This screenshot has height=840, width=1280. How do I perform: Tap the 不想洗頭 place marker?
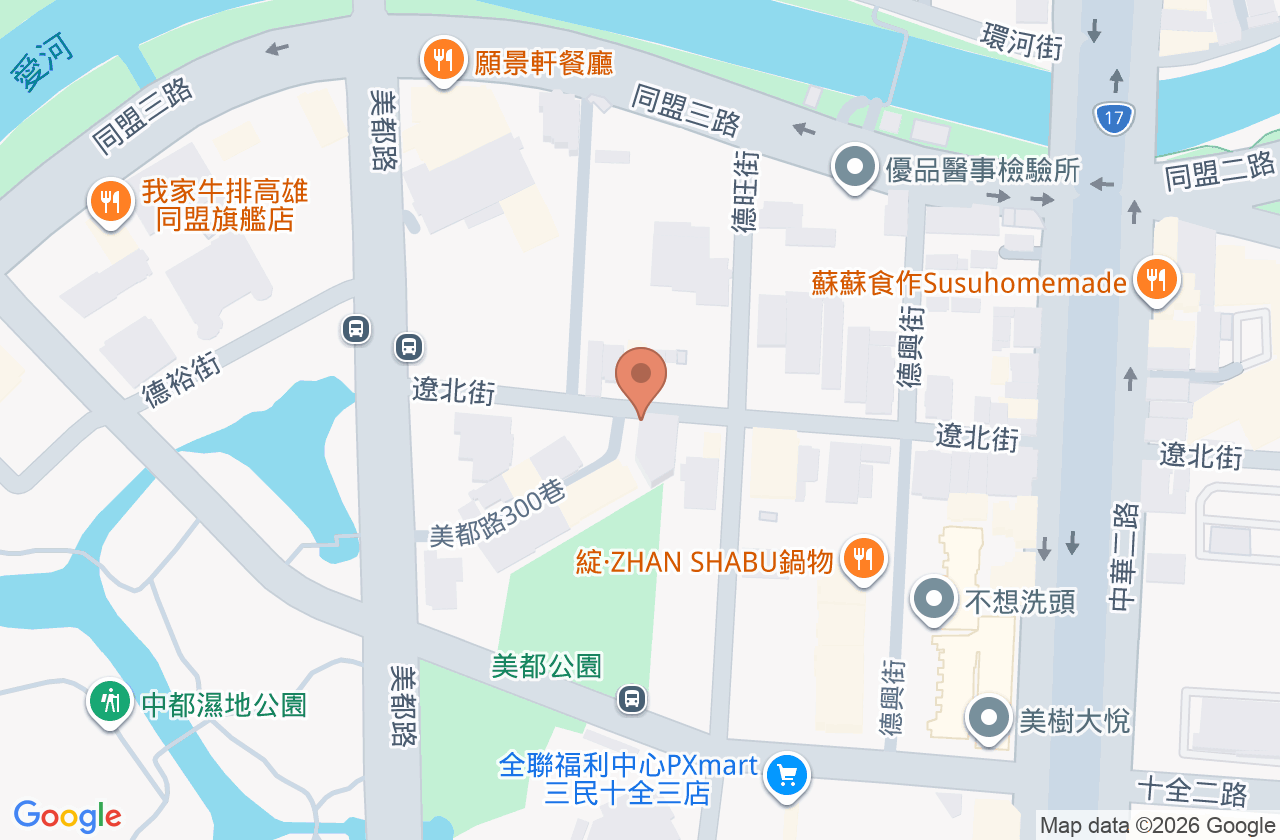pos(935,600)
